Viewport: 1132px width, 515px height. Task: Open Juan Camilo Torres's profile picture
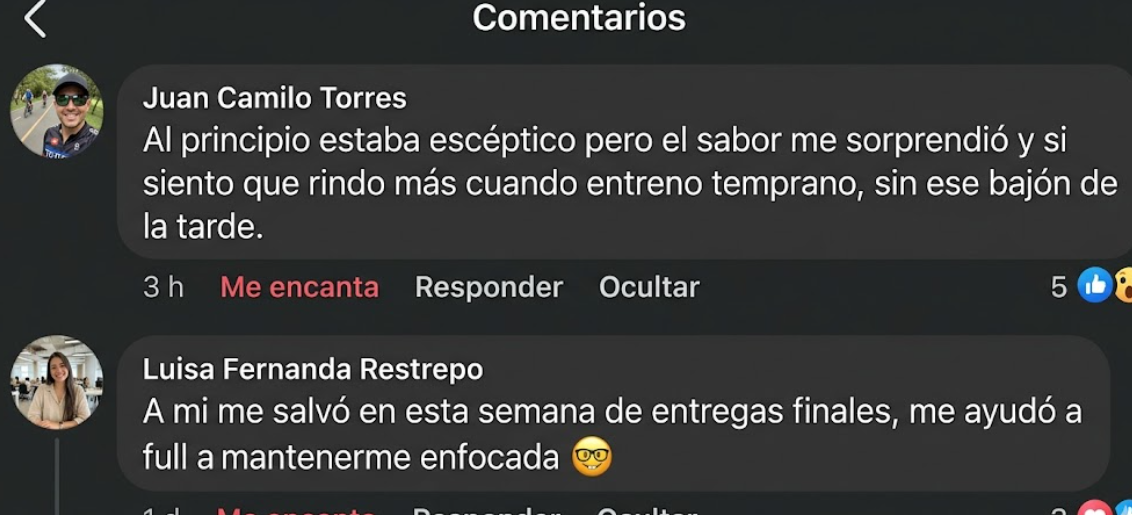[56, 111]
